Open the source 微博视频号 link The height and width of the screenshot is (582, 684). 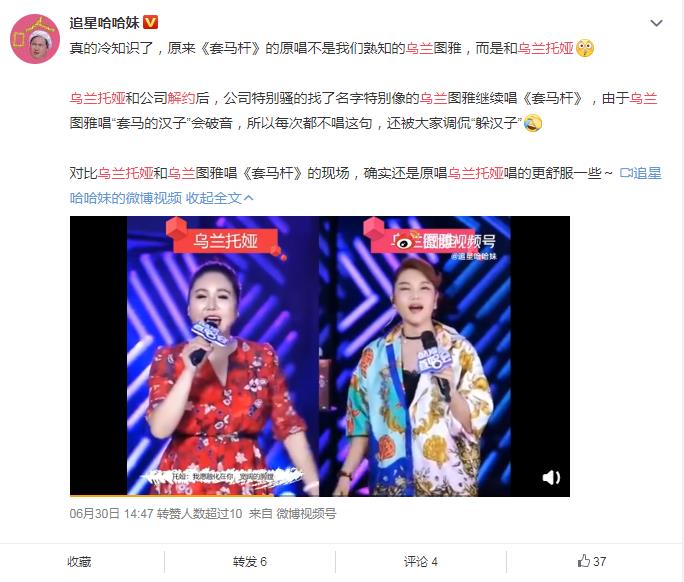tap(306, 513)
